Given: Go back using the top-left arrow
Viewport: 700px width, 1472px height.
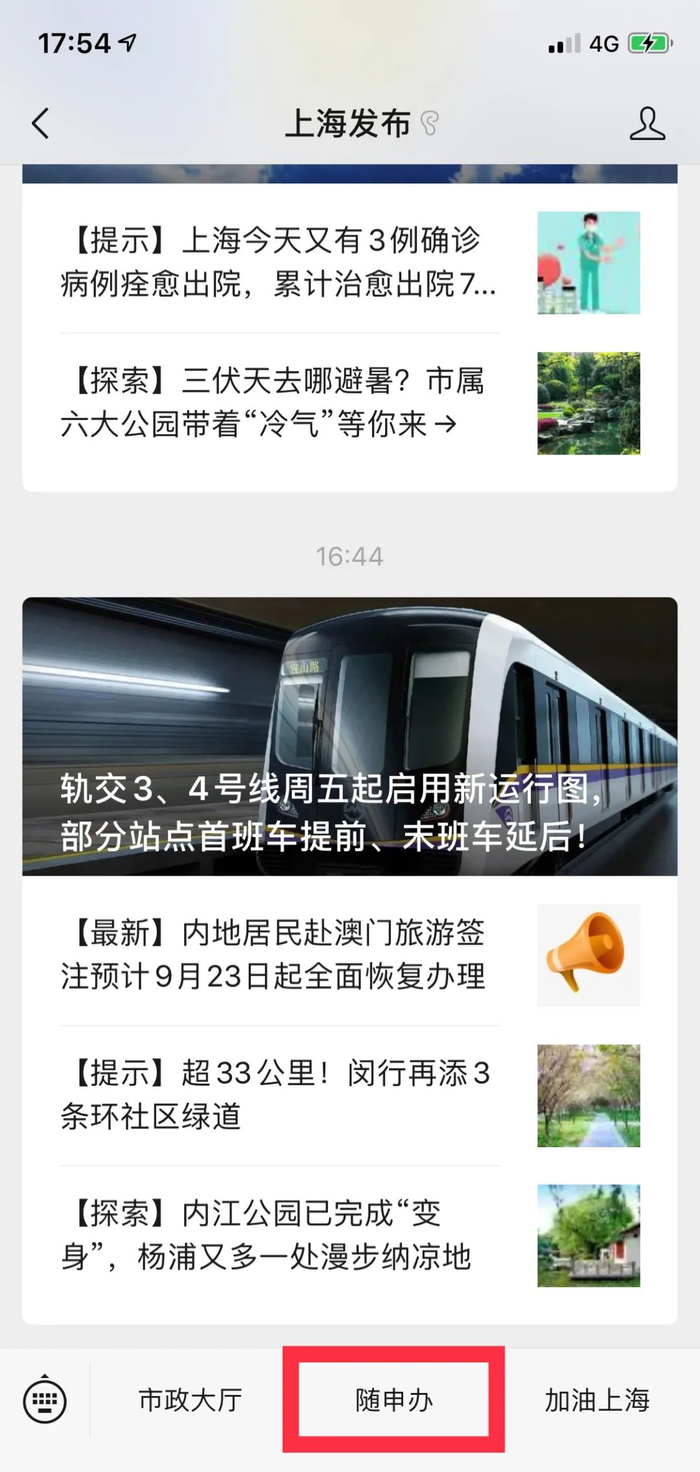Looking at the screenshot, I should [40, 124].
